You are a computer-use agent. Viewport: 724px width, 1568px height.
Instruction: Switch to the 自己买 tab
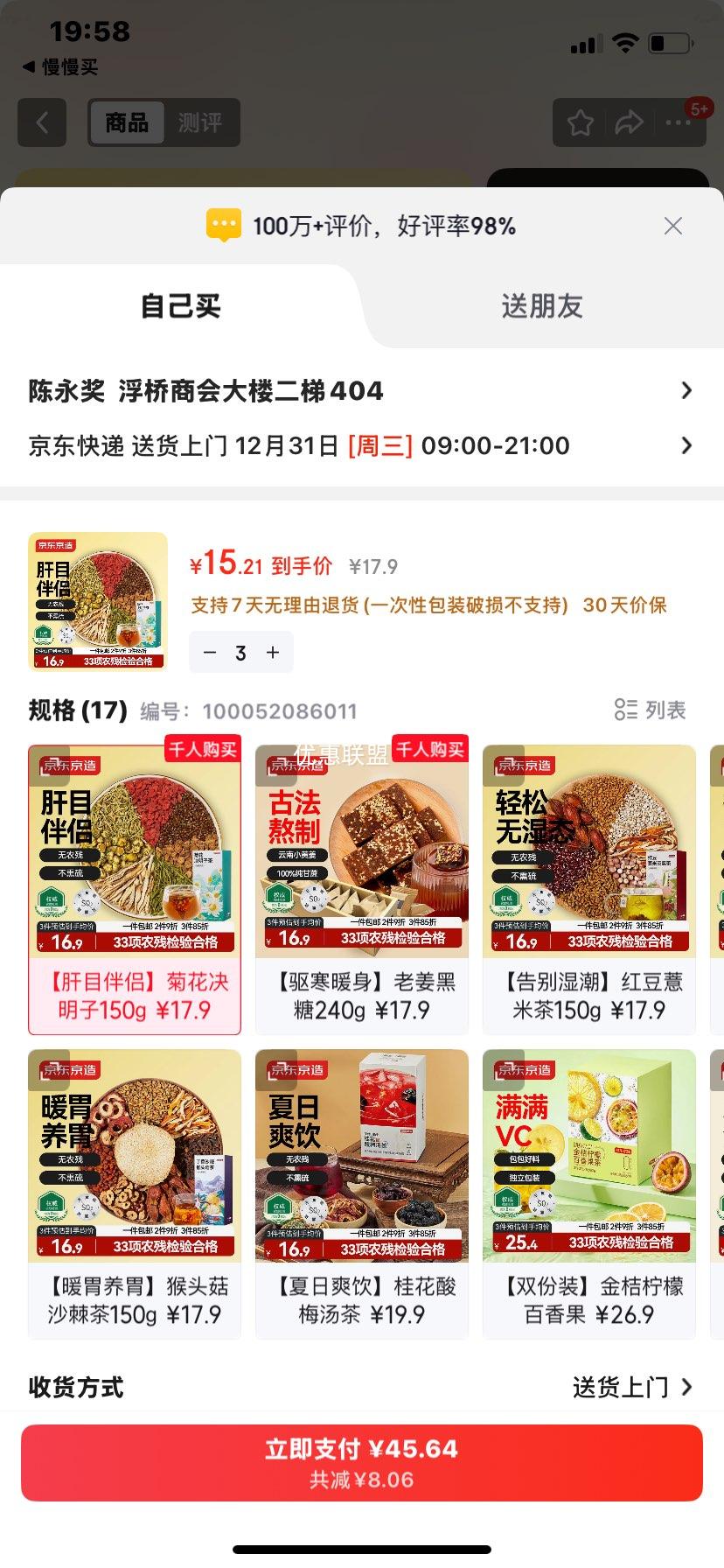point(179,306)
